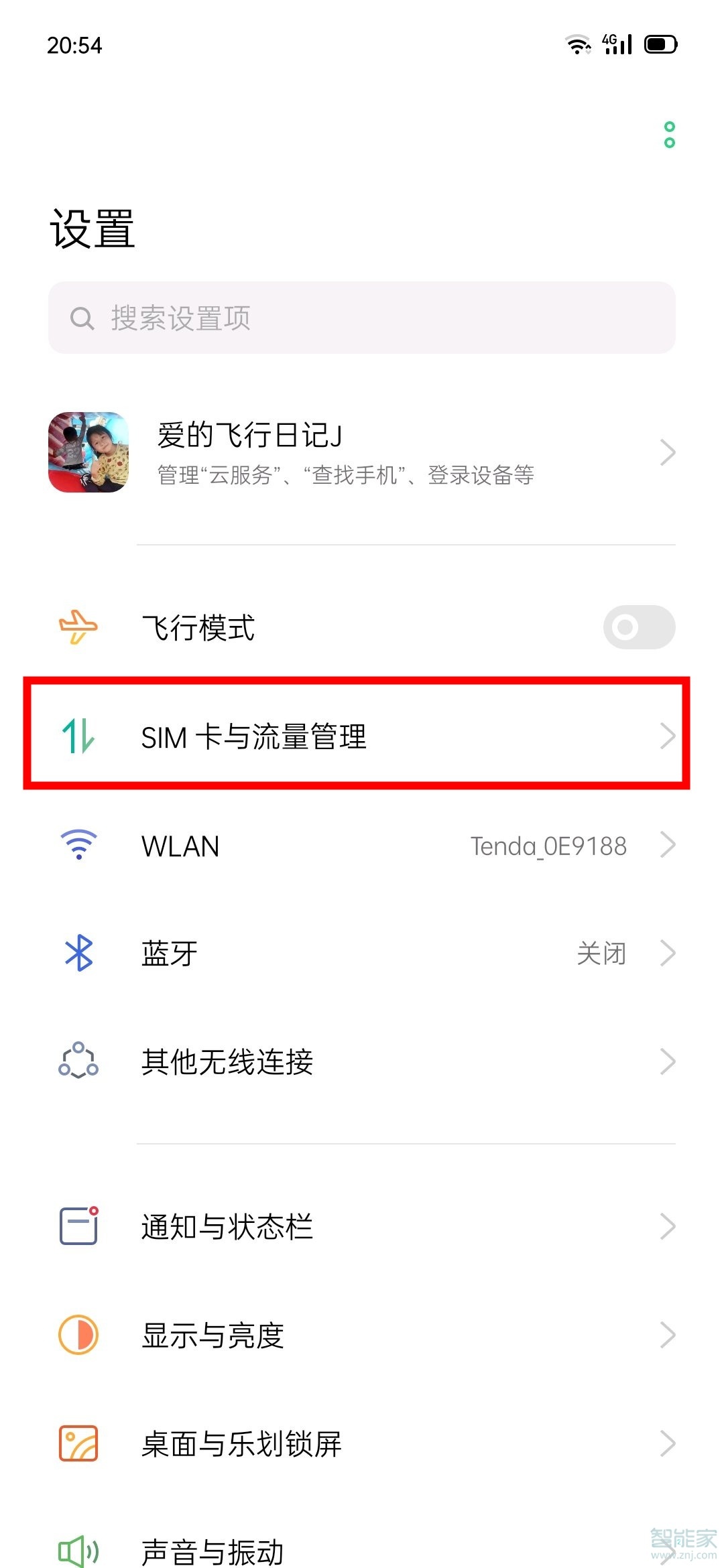This screenshot has width=724, height=1568.
Task: Toggle the 飞行模式 airplane mode switch
Action: [638, 628]
